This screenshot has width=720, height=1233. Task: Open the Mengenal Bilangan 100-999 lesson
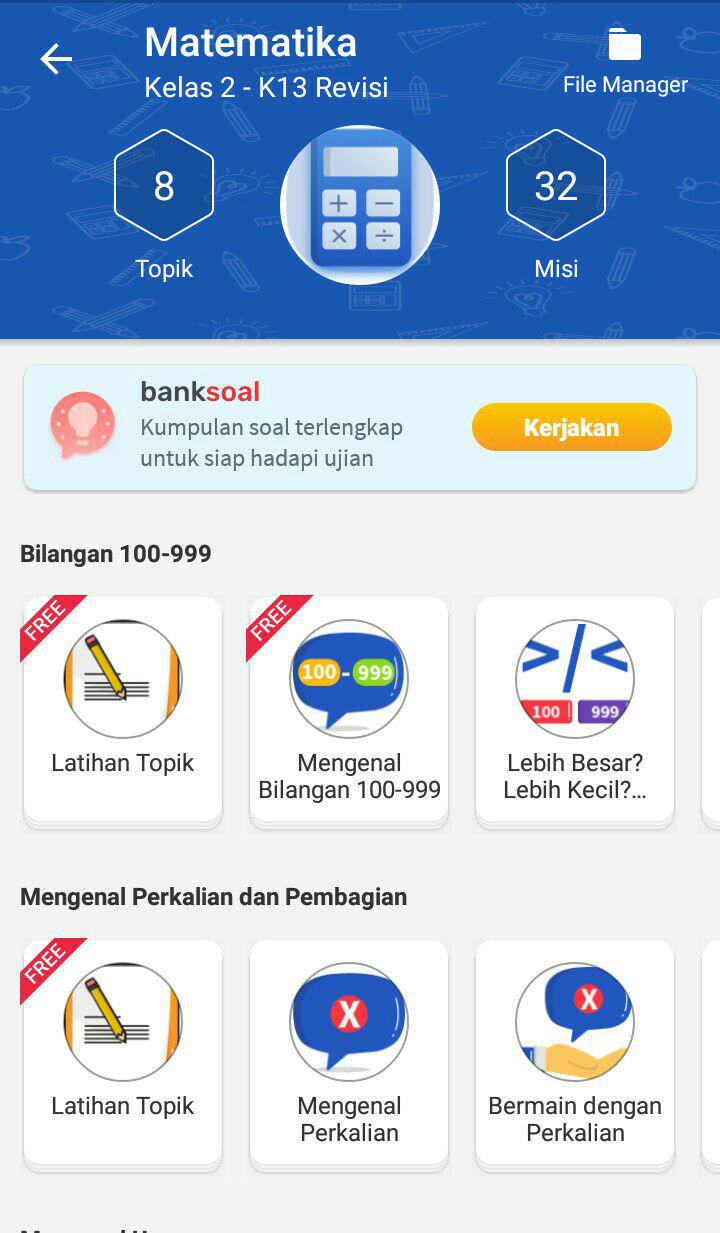pyautogui.click(x=349, y=709)
